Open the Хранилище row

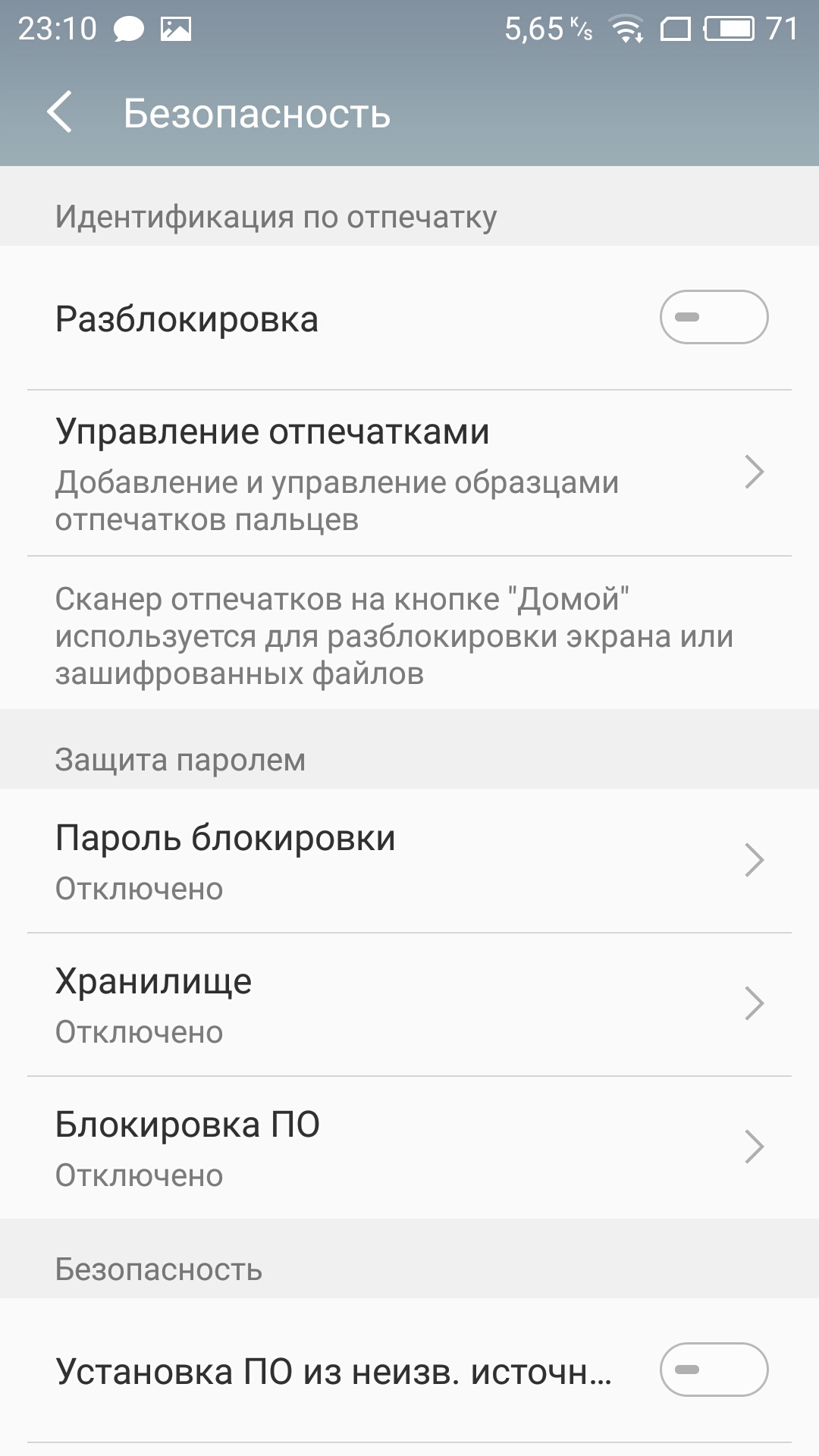click(x=409, y=1004)
